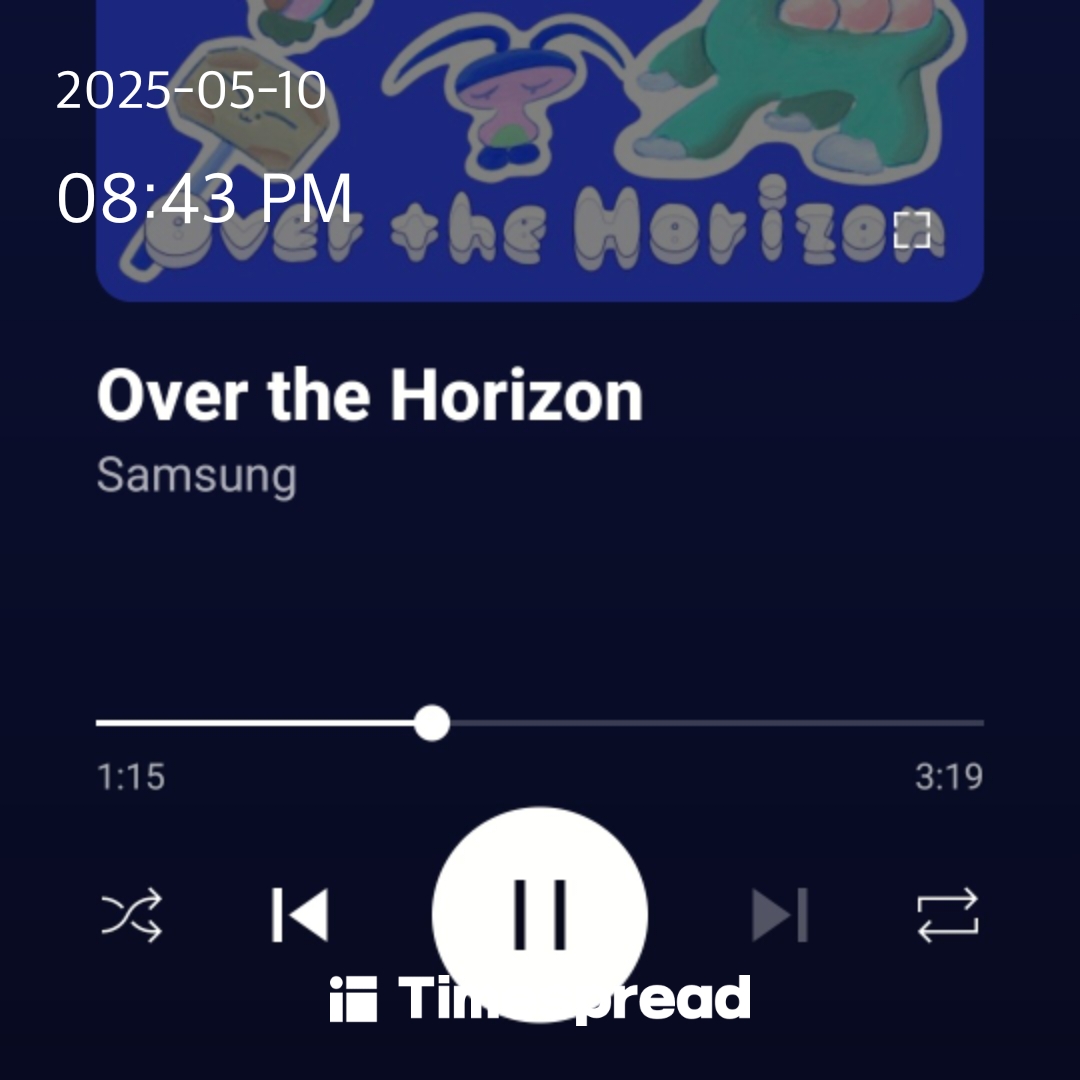
Task: Skip back to the previous track
Action: pyautogui.click(x=300, y=915)
